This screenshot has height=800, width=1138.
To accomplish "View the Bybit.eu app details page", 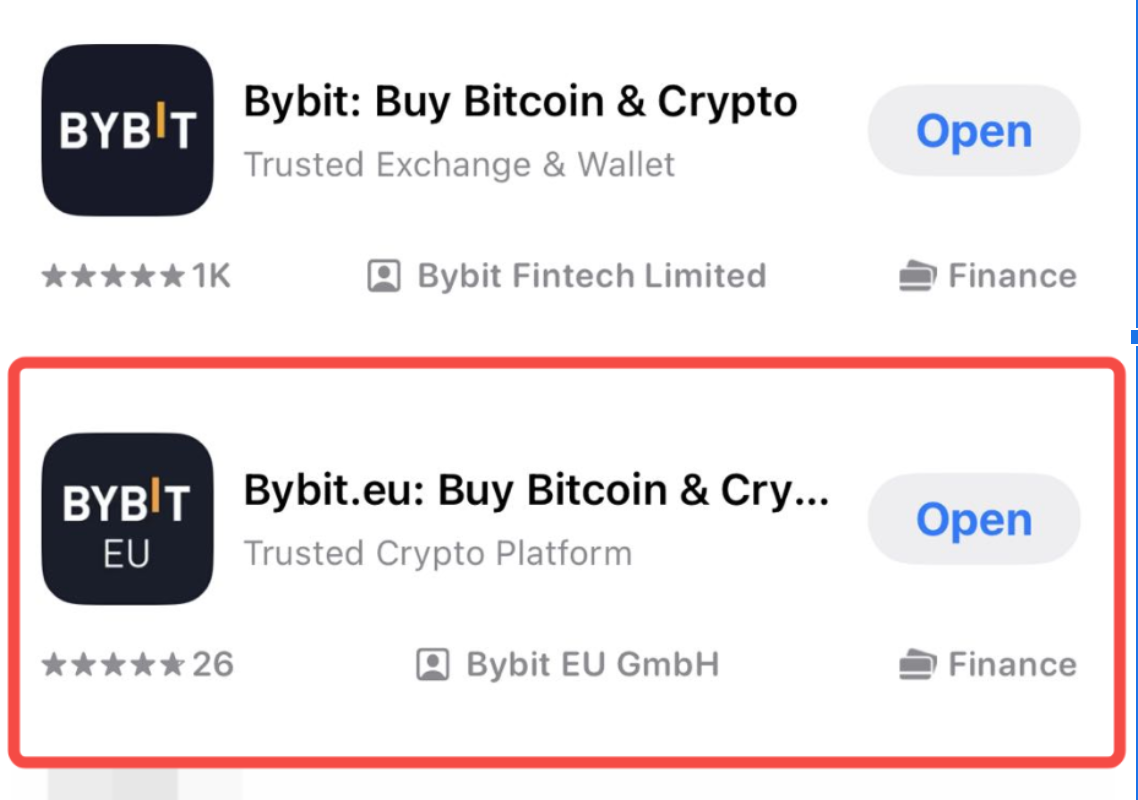I will [536, 491].
